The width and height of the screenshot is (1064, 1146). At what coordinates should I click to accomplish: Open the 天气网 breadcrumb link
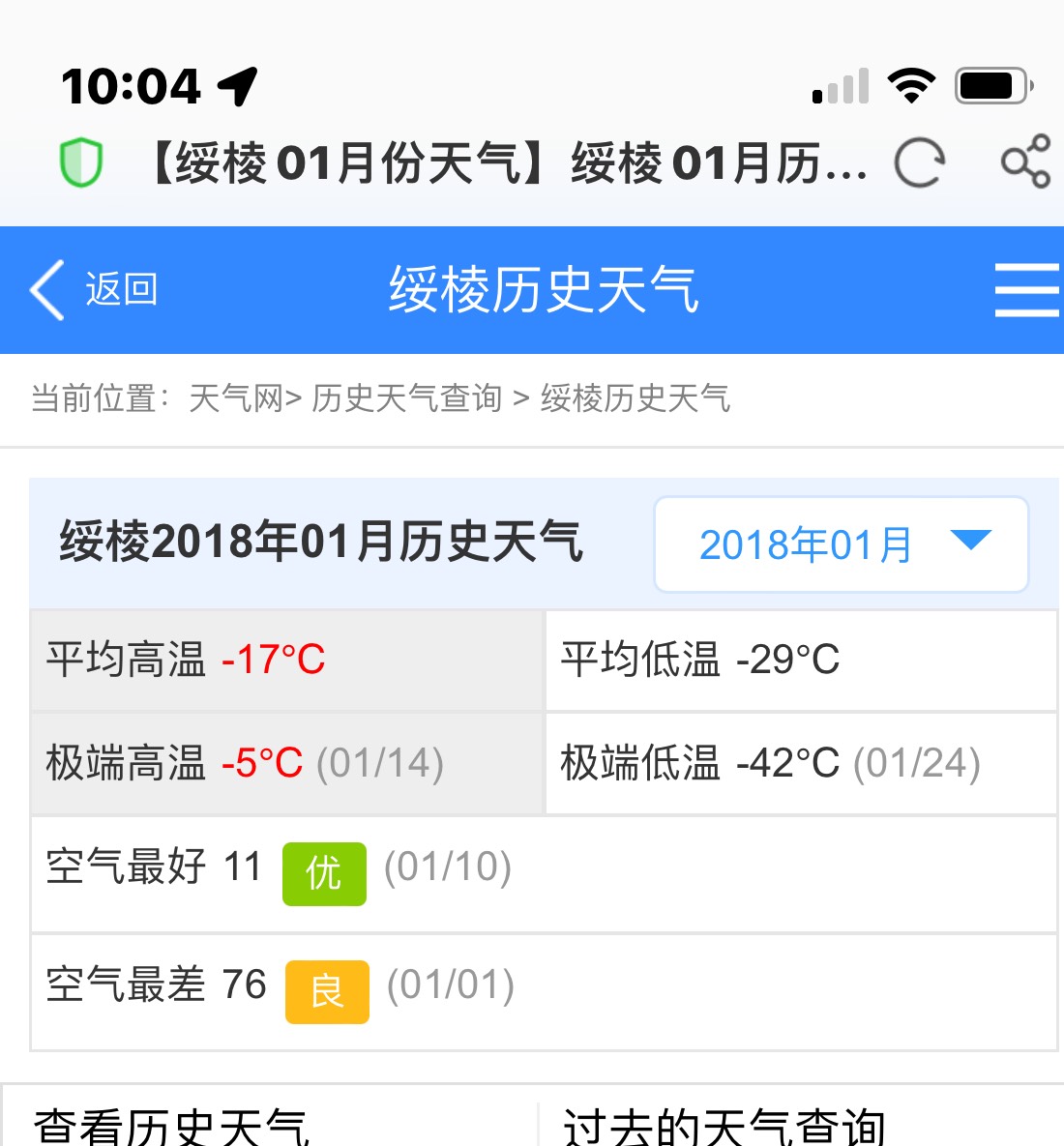pos(236,398)
